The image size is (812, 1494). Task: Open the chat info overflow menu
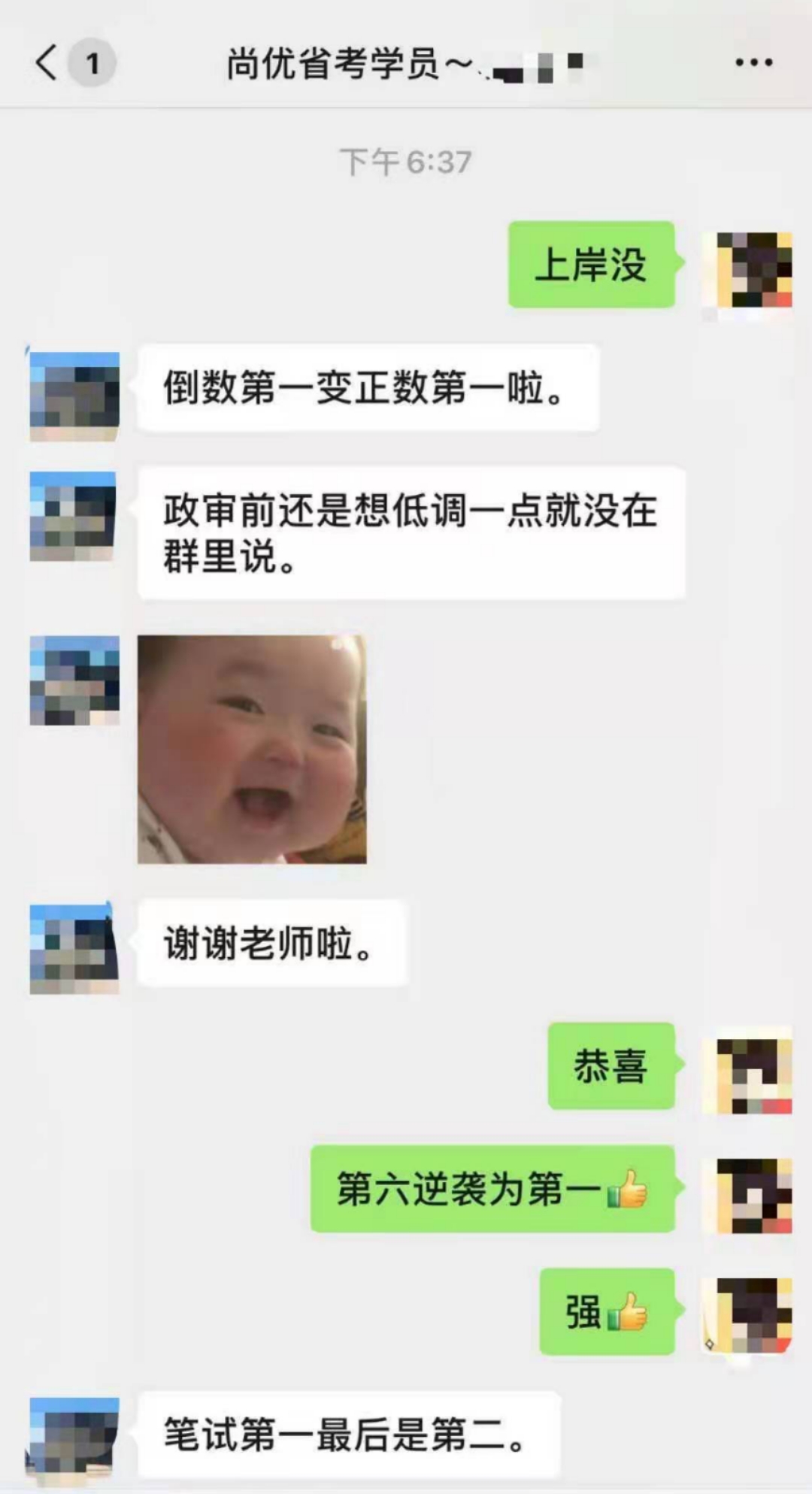tap(753, 62)
